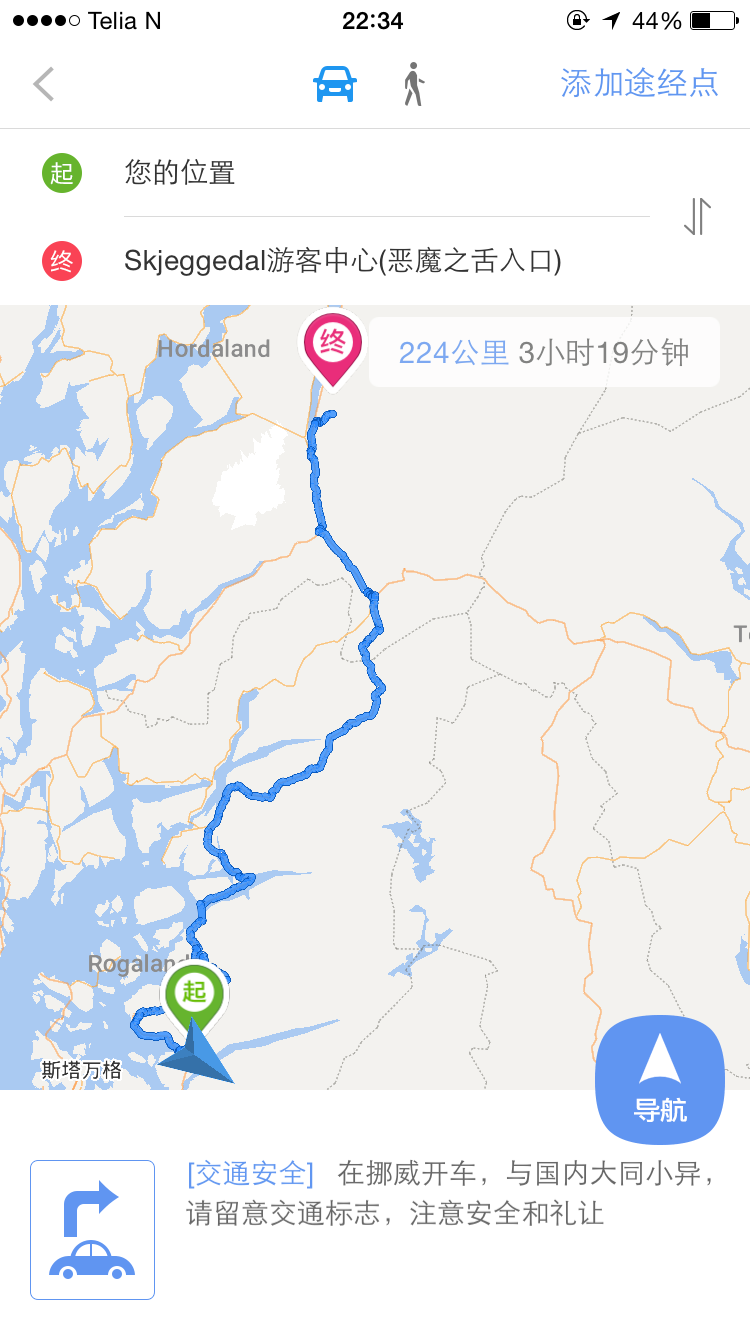Tap 添加途经点 to add a waypoint
The width and height of the screenshot is (750, 1334).
click(x=639, y=83)
